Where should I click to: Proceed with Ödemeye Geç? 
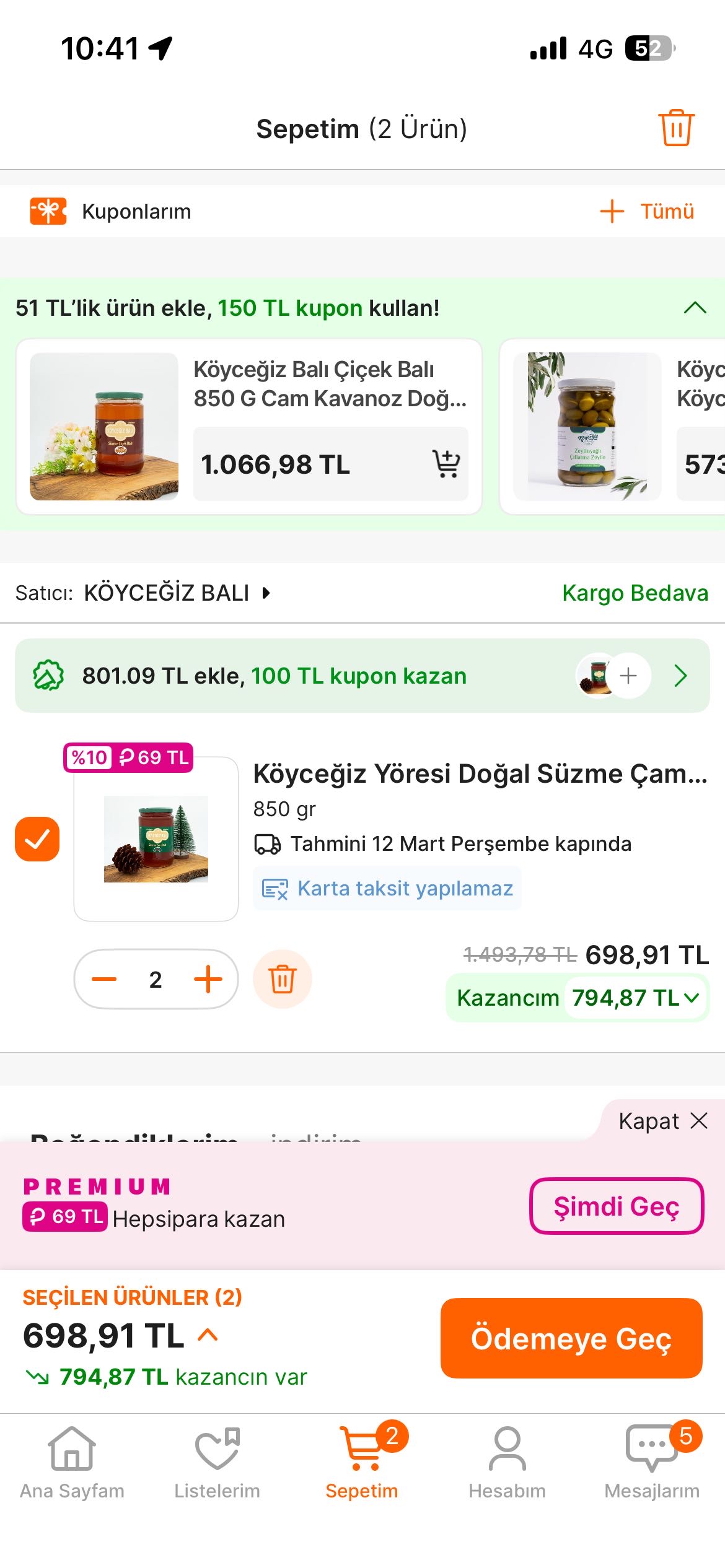coord(571,1338)
